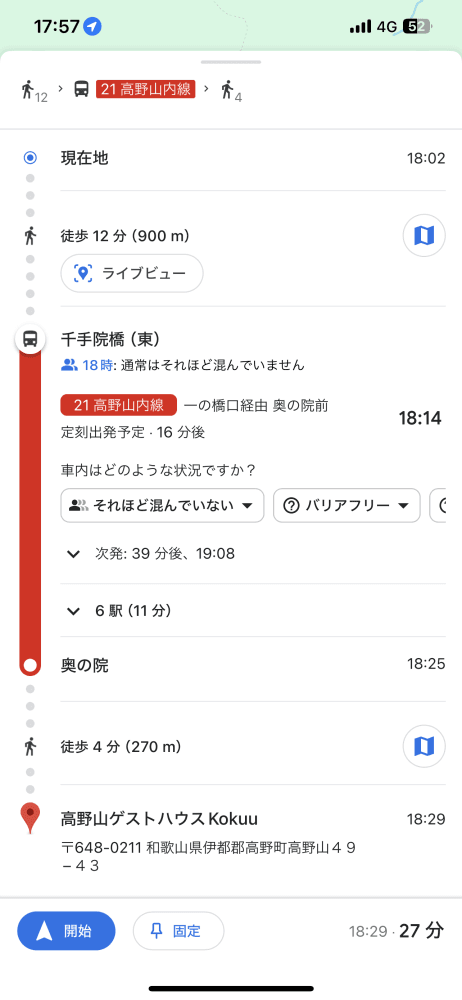Image resolution: width=462 pixels, height=1000 pixels.
Task: Select the 21 高野山内線 bus departure at 18:14
Action: click(x=253, y=418)
